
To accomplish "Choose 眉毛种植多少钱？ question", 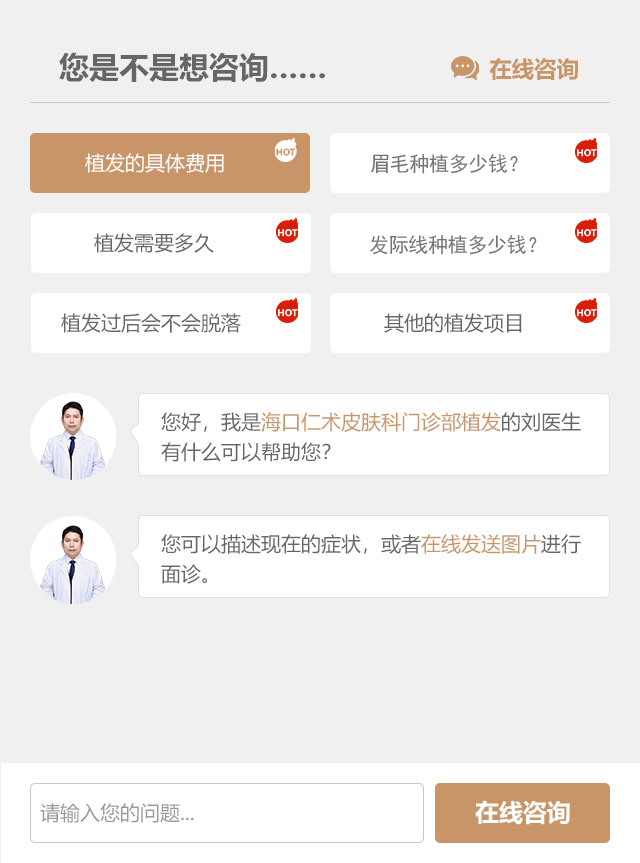I will (x=469, y=163).
